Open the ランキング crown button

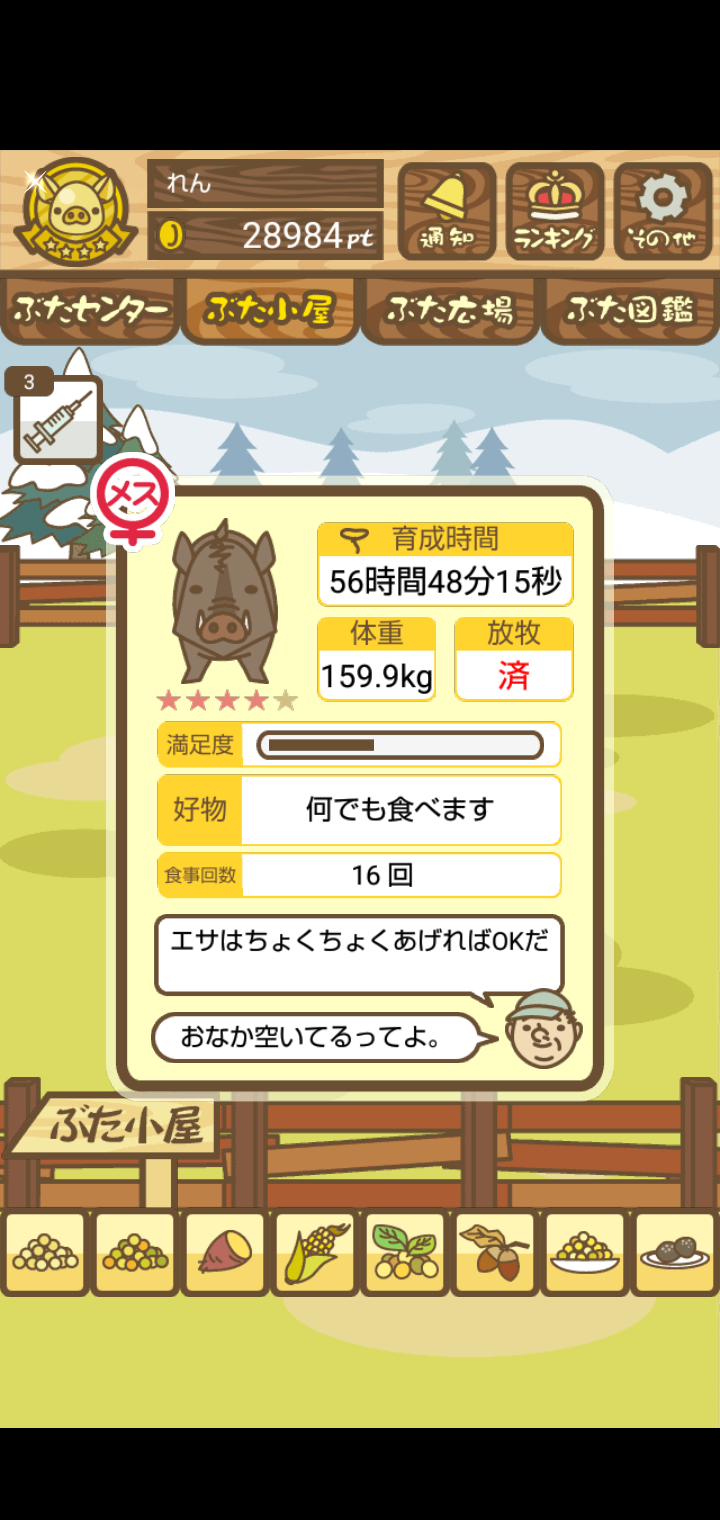pos(554,211)
